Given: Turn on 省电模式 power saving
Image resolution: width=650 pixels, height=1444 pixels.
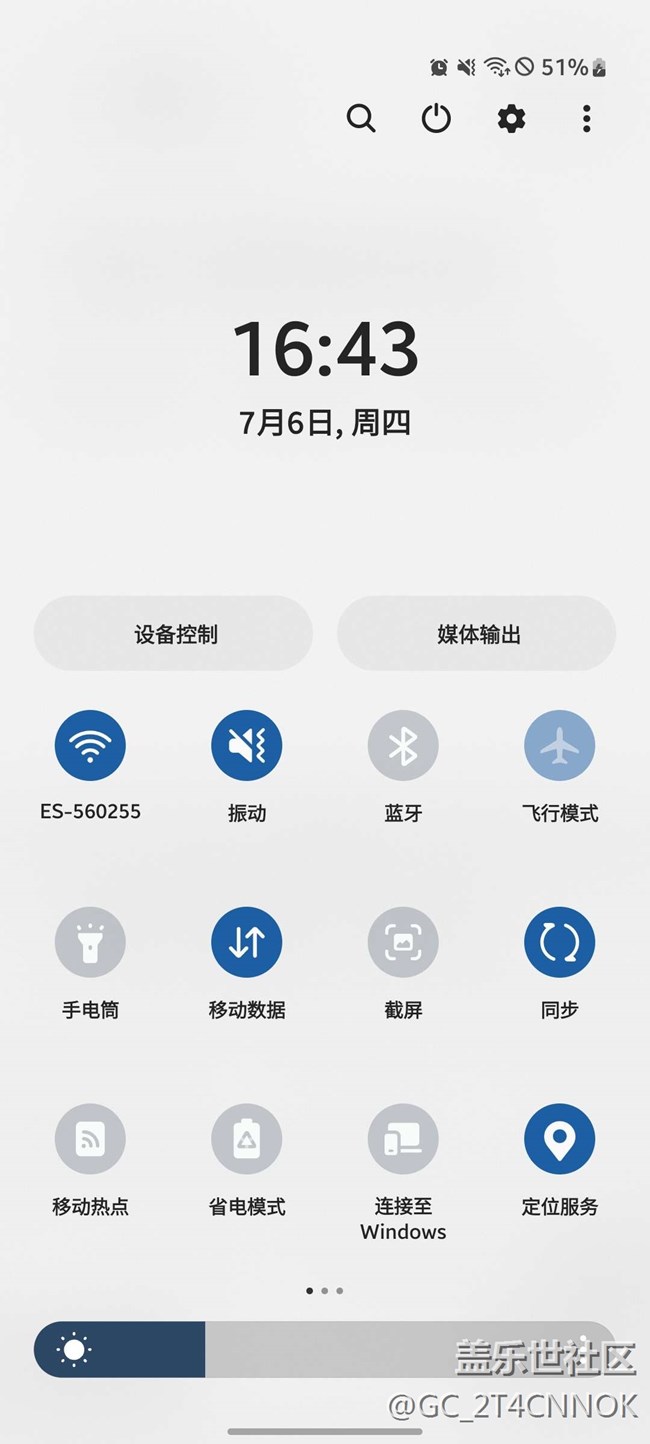Looking at the screenshot, I should pos(247,1139).
